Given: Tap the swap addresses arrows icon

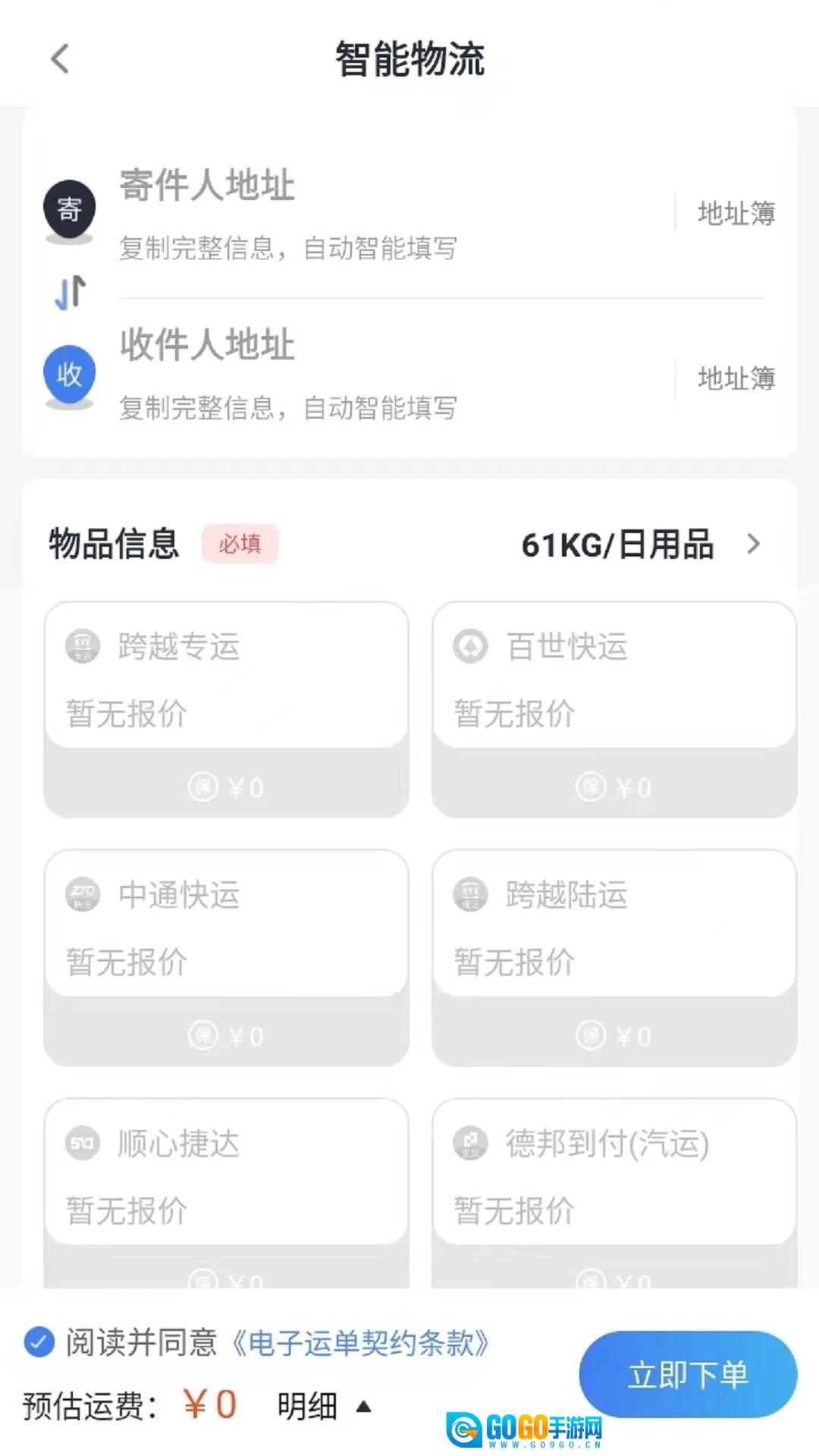Looking at the screenshot, I should pos(69,292).
